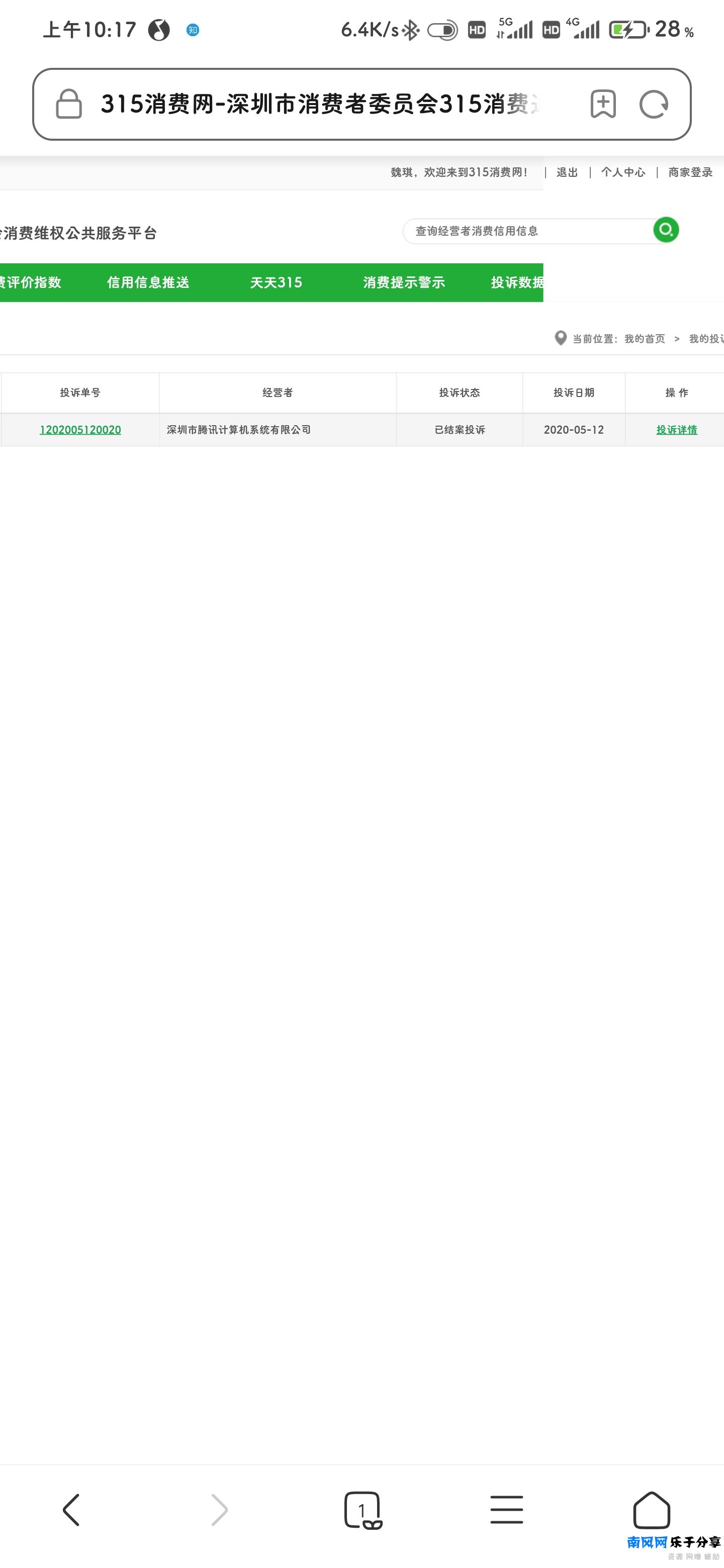The width and height of the screenshot is (724, 1568).
Task: Add this page to bookmarks
Action: [603, 104]
